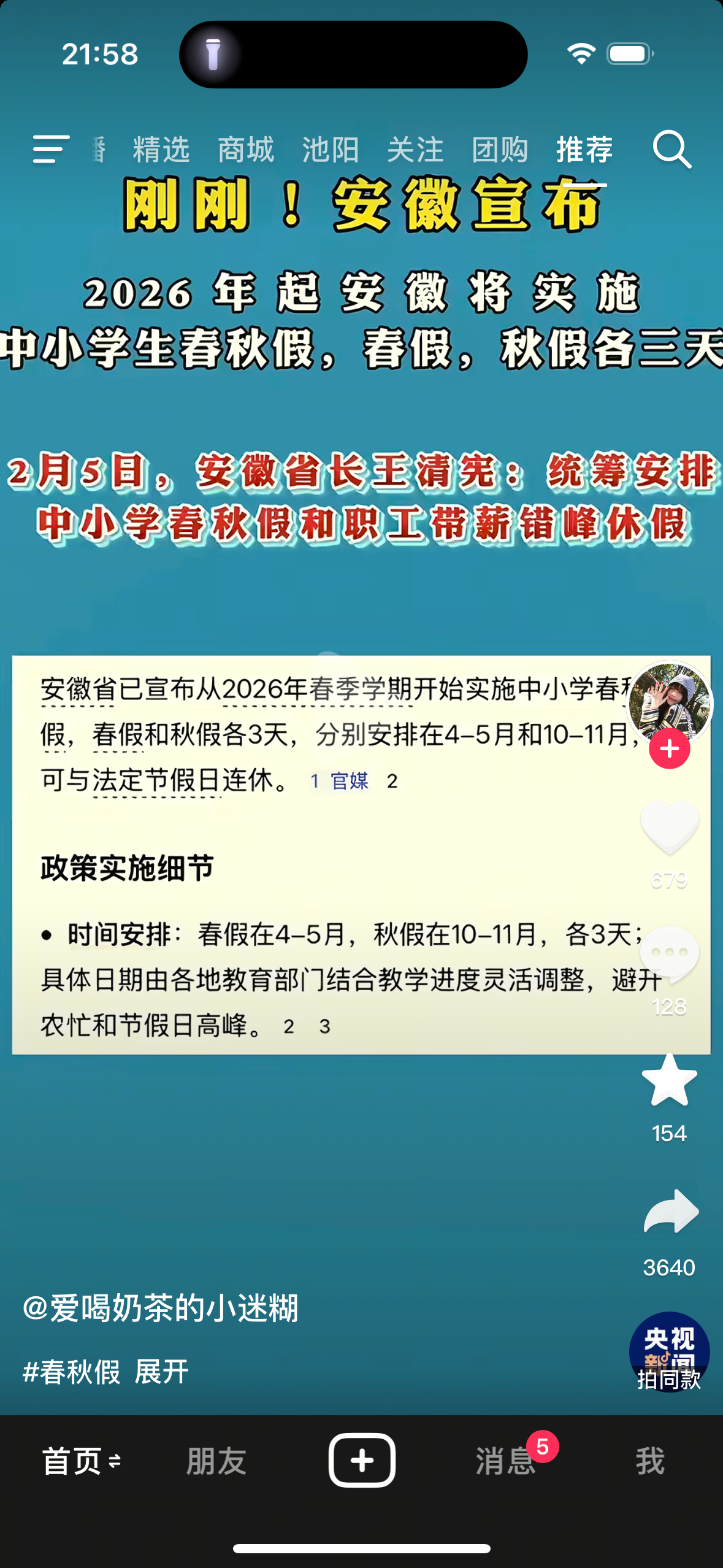Switch to the 商城 tab
723x1568 pixels.
(x=246, y=150)
